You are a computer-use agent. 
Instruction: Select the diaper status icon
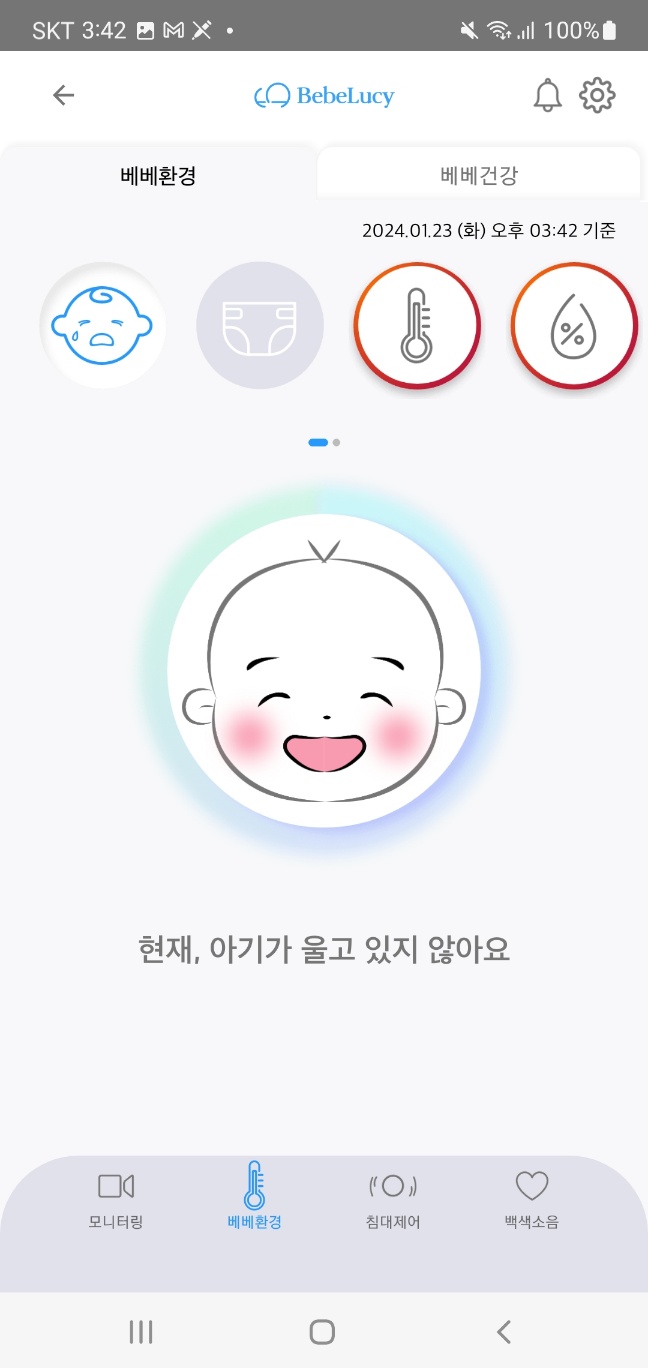coord(260,325)
